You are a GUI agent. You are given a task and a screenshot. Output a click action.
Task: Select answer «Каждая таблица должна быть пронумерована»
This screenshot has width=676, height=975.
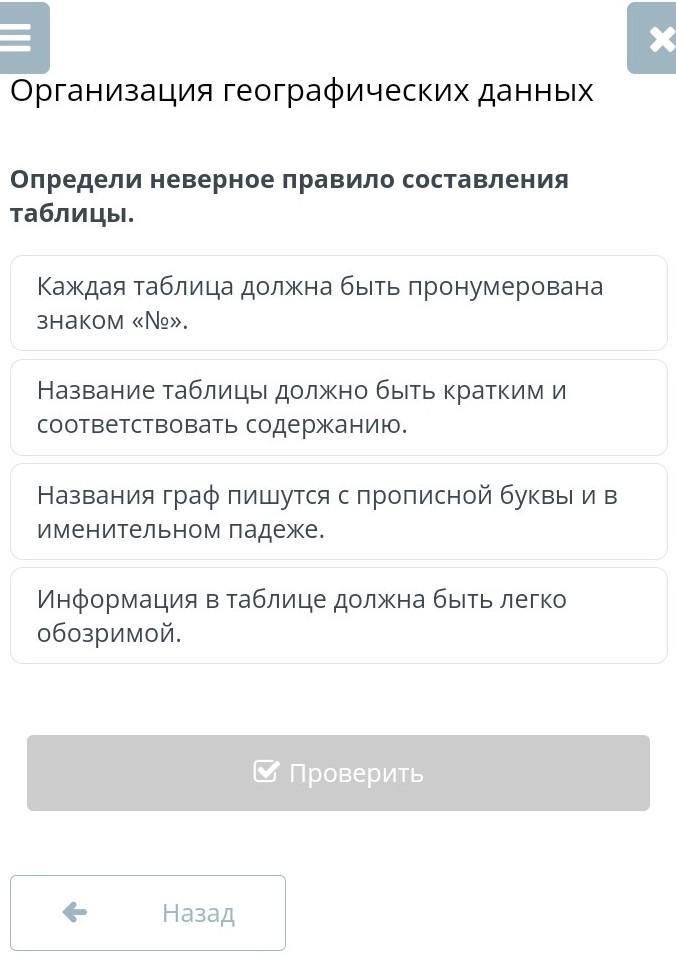pos(338,303)
